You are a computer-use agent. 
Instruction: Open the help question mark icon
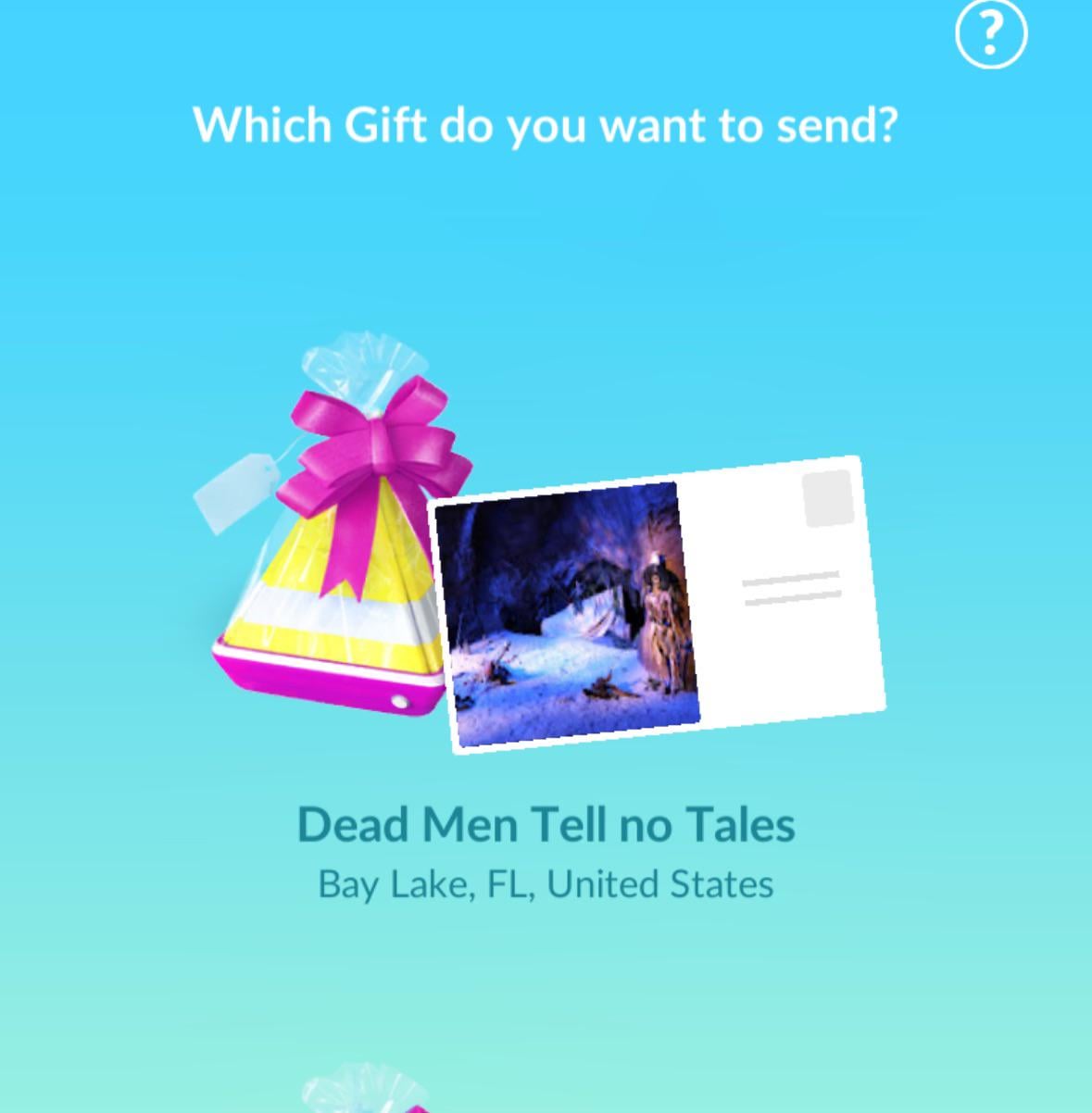point(990,33)
